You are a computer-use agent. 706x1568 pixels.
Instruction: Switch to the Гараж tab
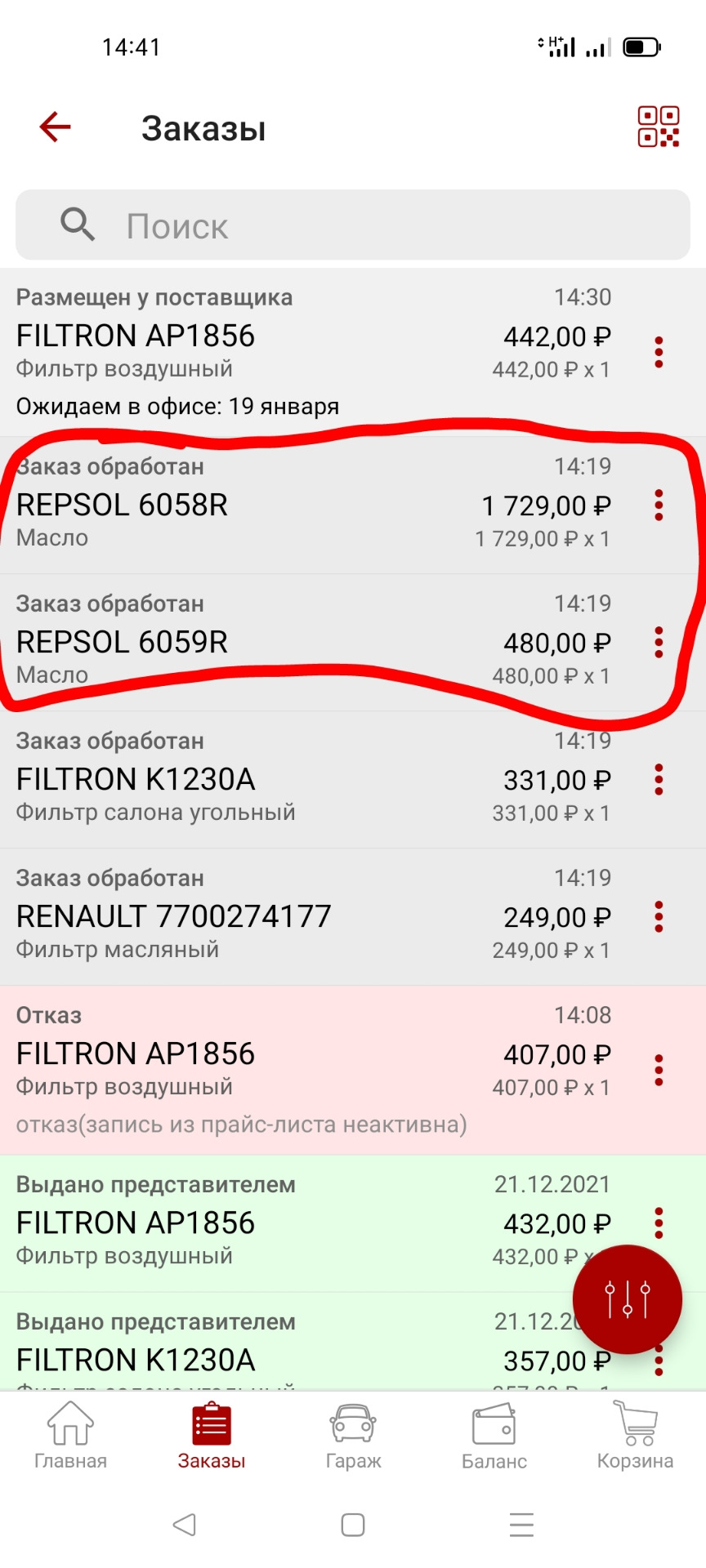[x=353, y=1435]
